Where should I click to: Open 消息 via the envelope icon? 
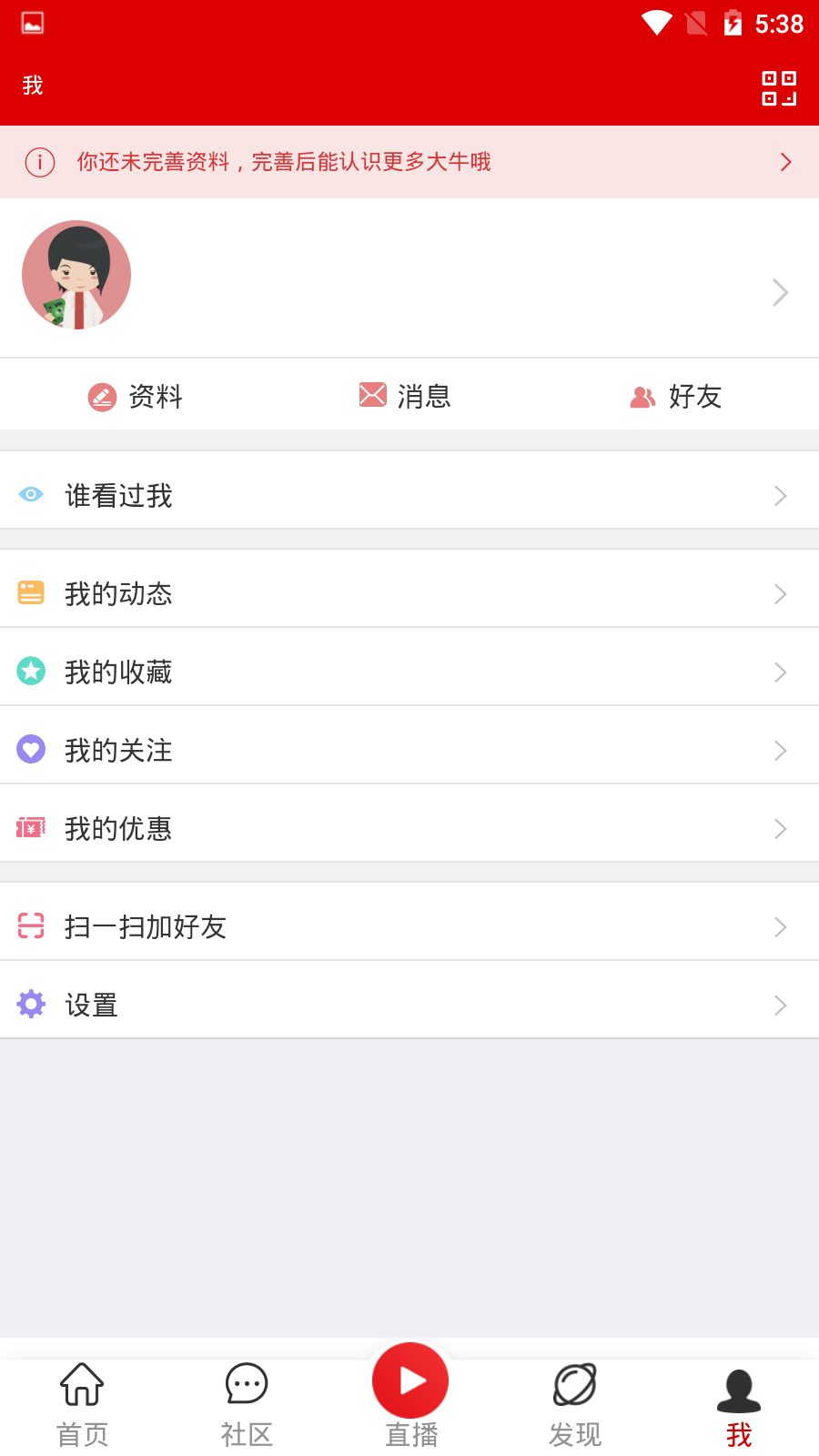[x=373, y=395]
